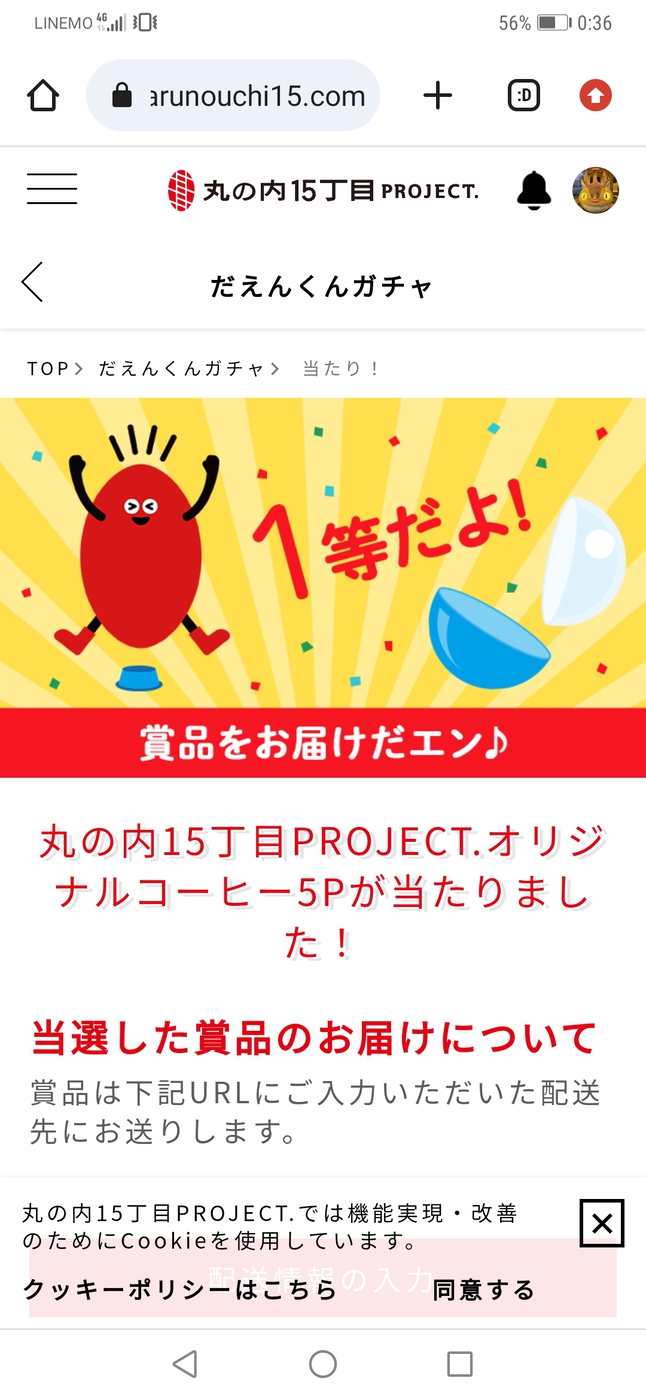Open the site hamburger menu
The image size is (646, 1400).
[x=52, y=189]
